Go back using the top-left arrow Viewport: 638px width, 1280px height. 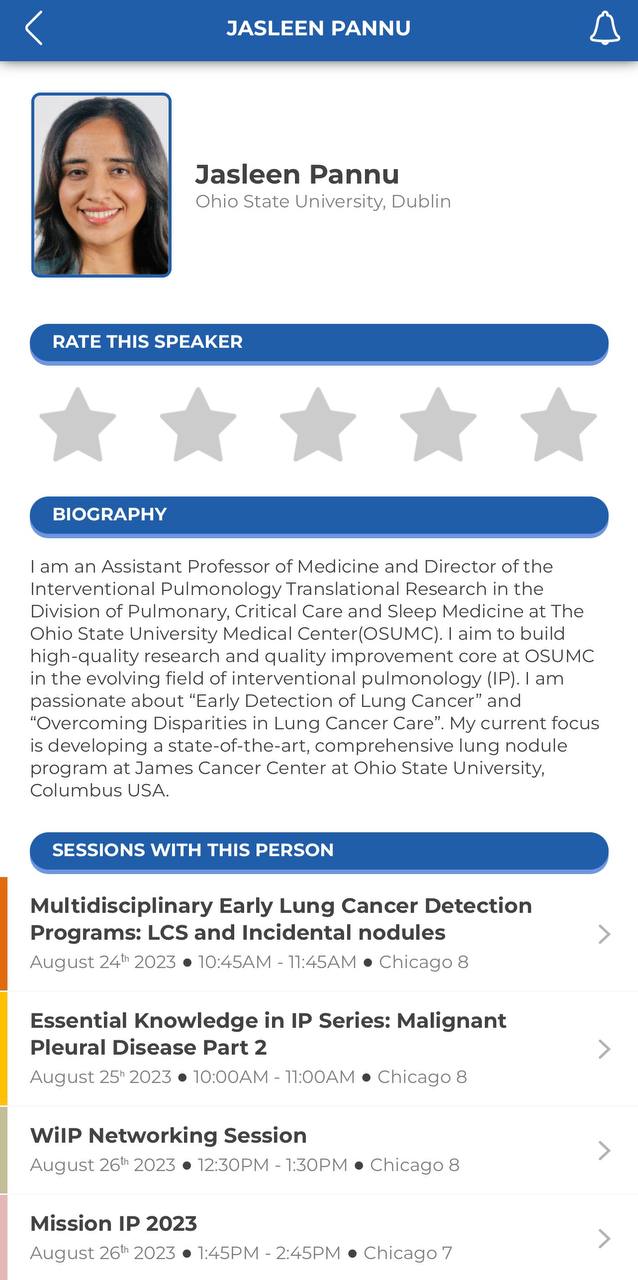coord(34,28)
